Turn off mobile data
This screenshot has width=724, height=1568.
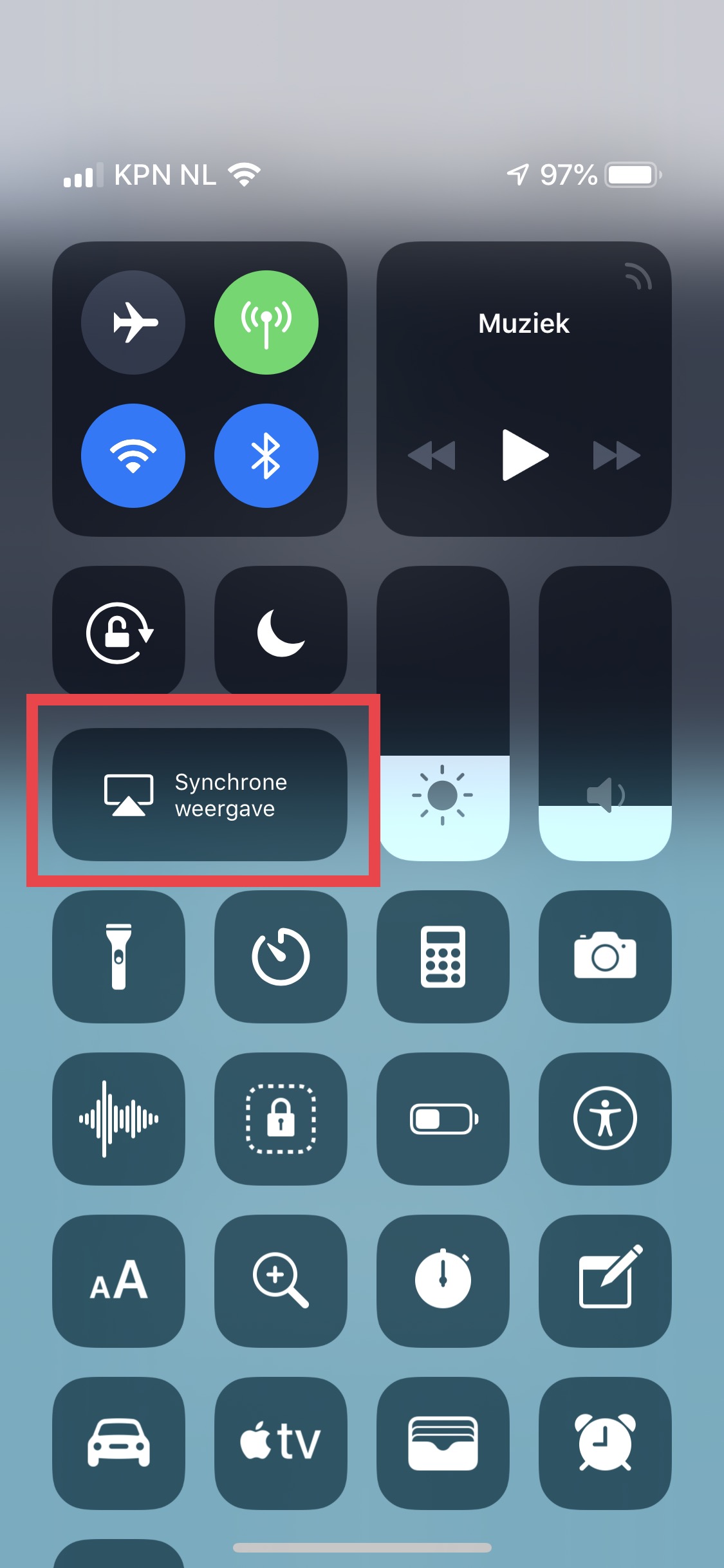point(266,322)
